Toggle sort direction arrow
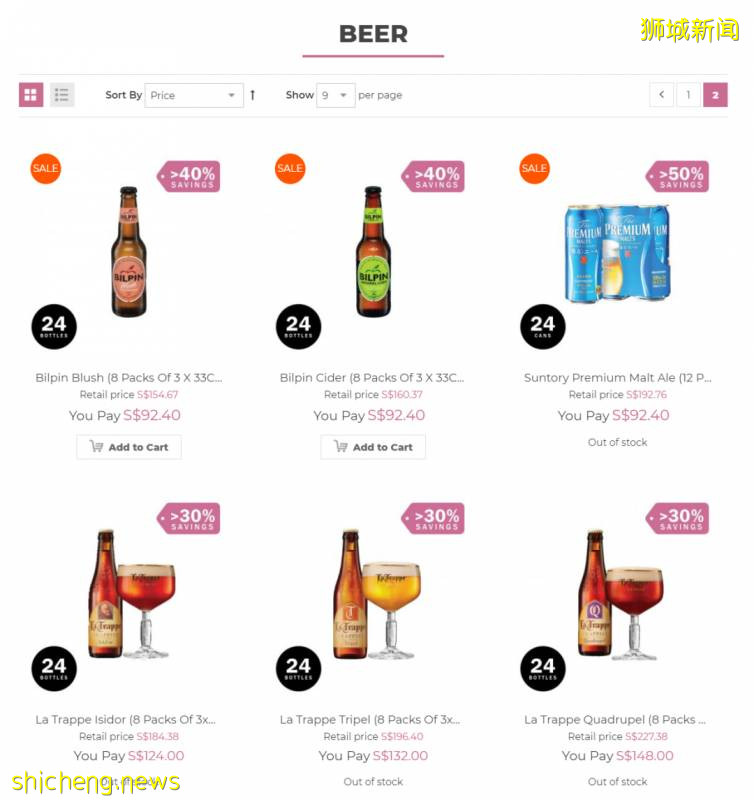This screenshot has width=754, height=800. [x=253, y=95]
